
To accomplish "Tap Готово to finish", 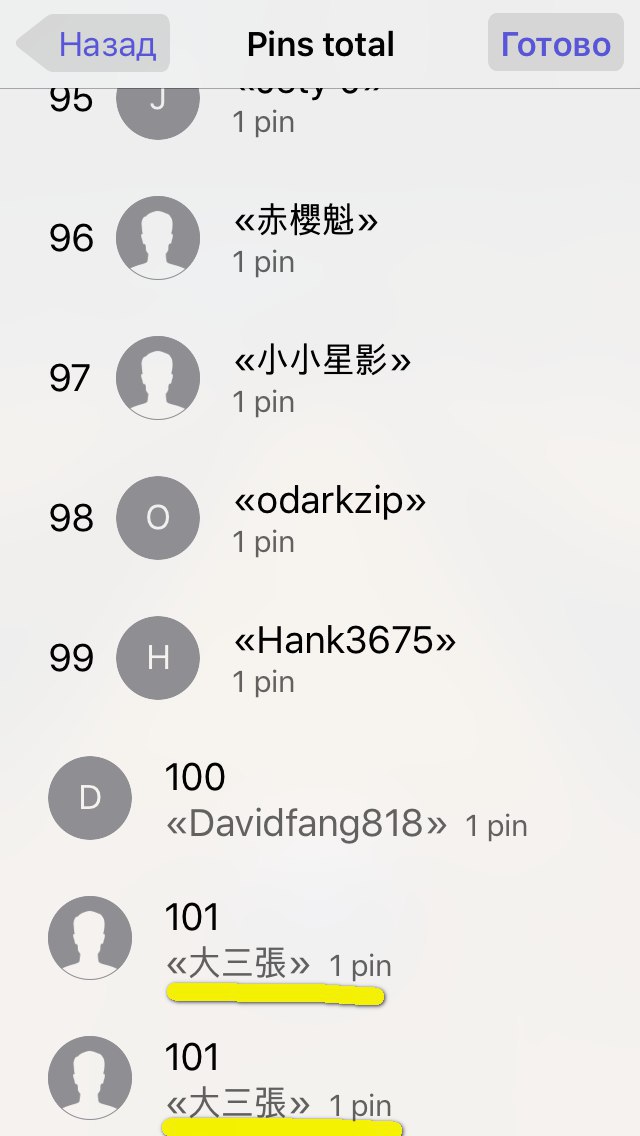I will point(555,43).
